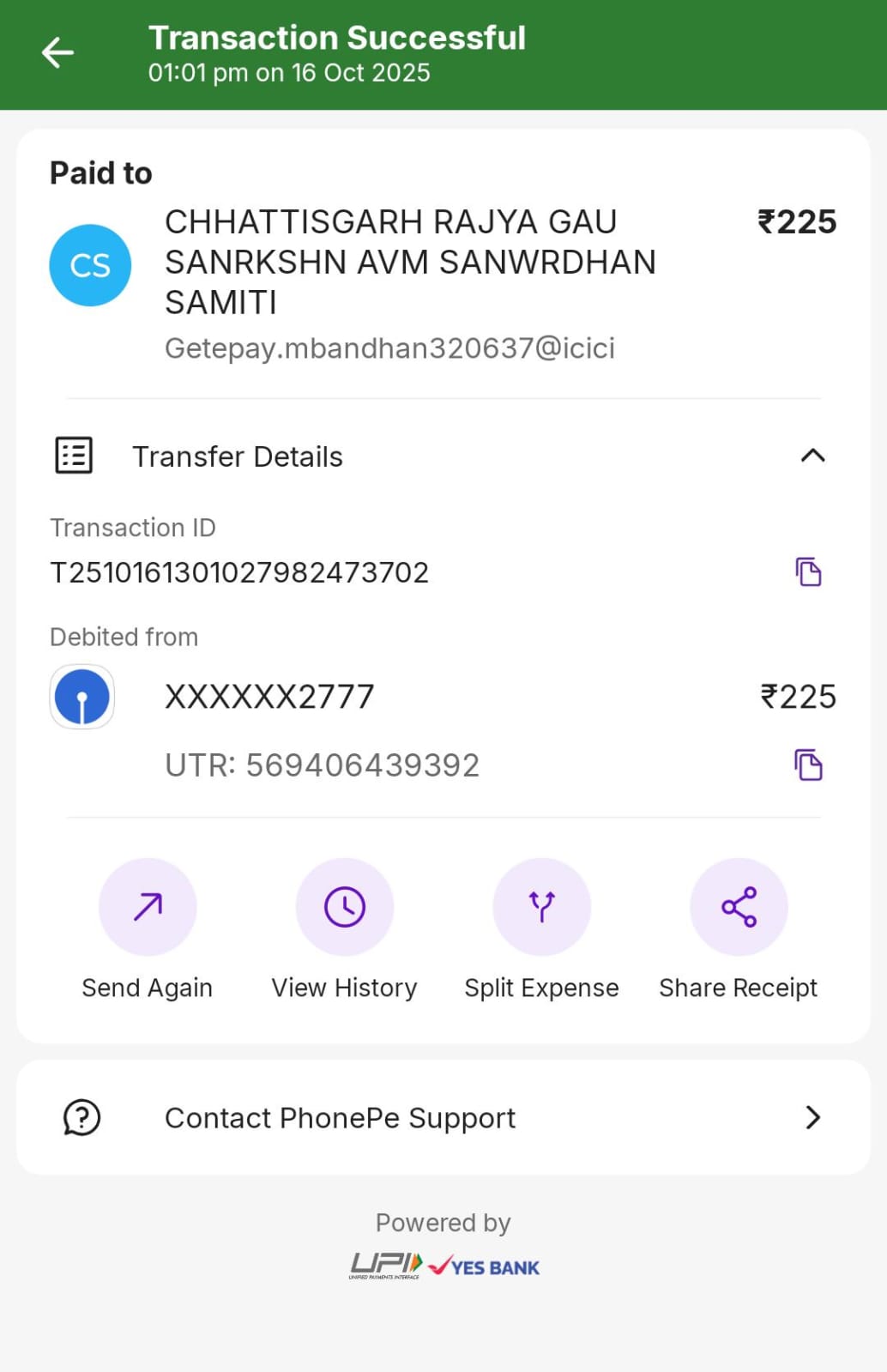Collapse the Transfer Details section
Image resolution: width=887 pixels, height=1372 pixels.
(x=812, y=456)
